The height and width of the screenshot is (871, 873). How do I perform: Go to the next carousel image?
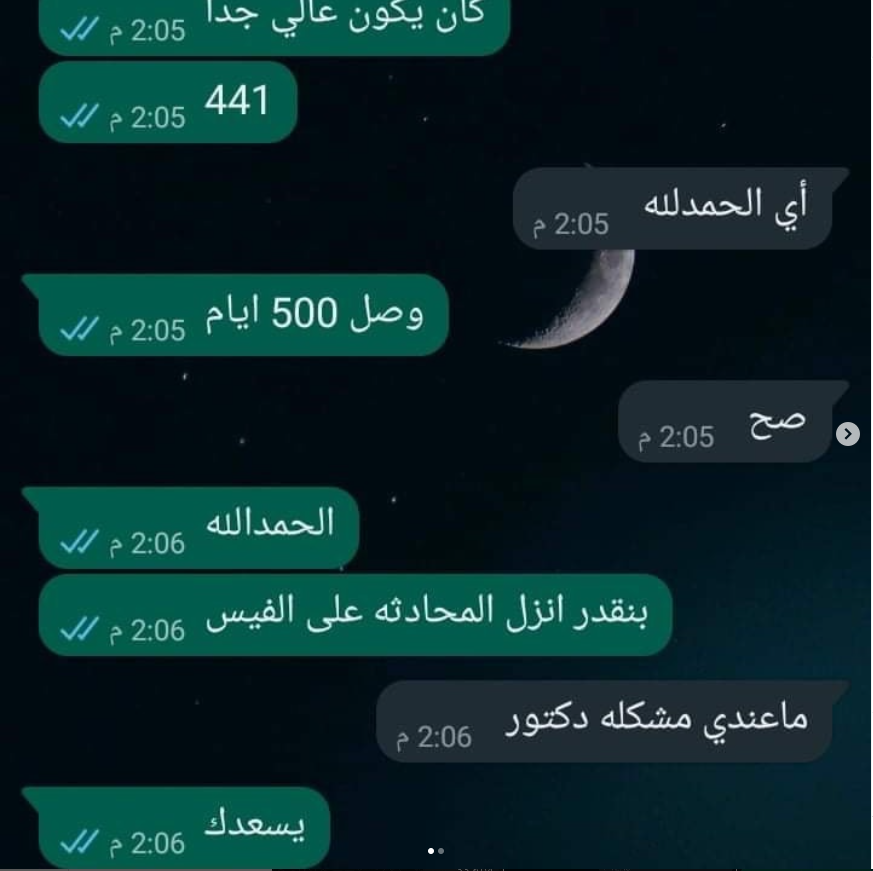[x=847, y=434]
